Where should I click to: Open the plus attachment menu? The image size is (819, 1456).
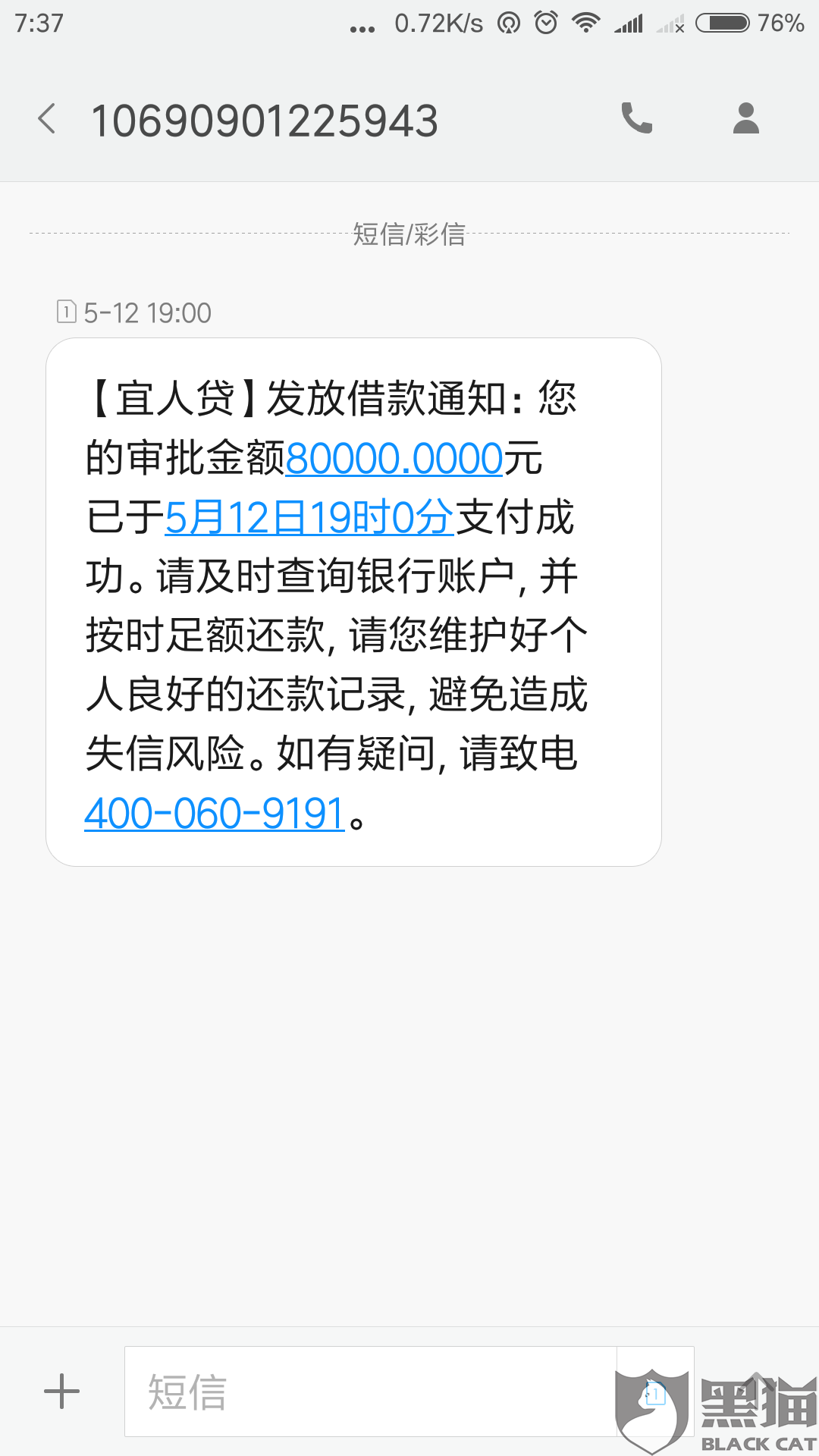[x=62, y=1392]
